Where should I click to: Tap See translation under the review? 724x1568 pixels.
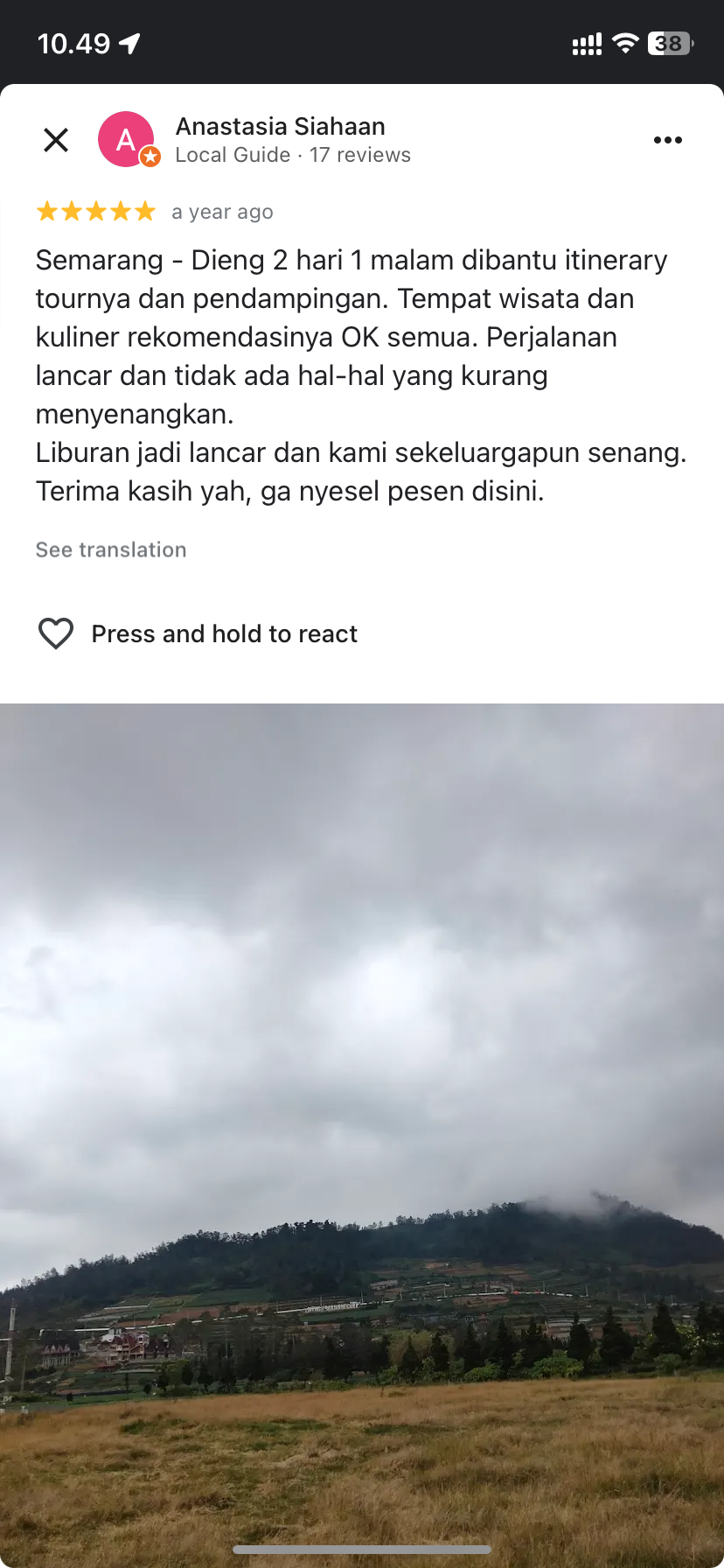pyautogui.click(x=111, y=549)
